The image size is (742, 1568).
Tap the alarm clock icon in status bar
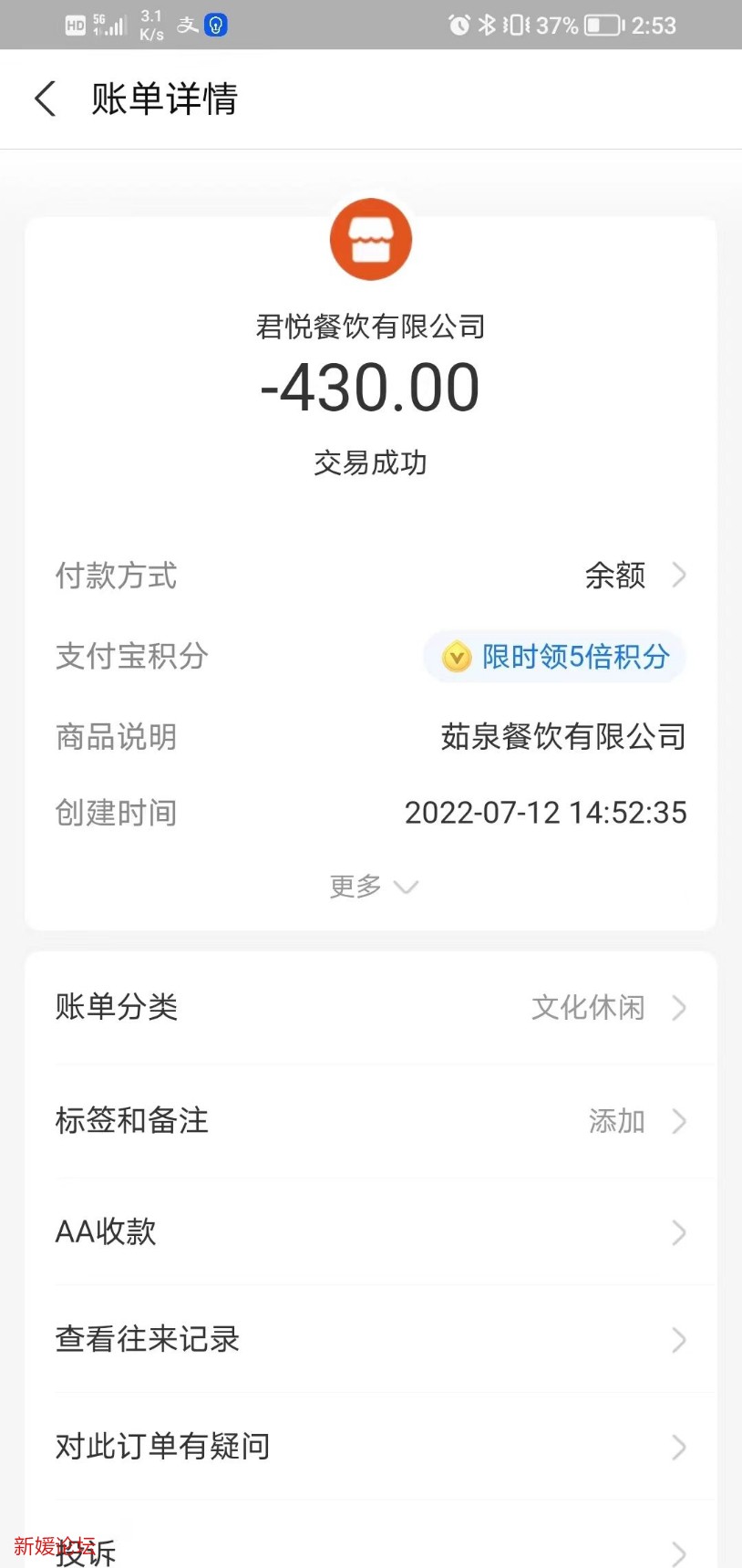tap(460, 26)
